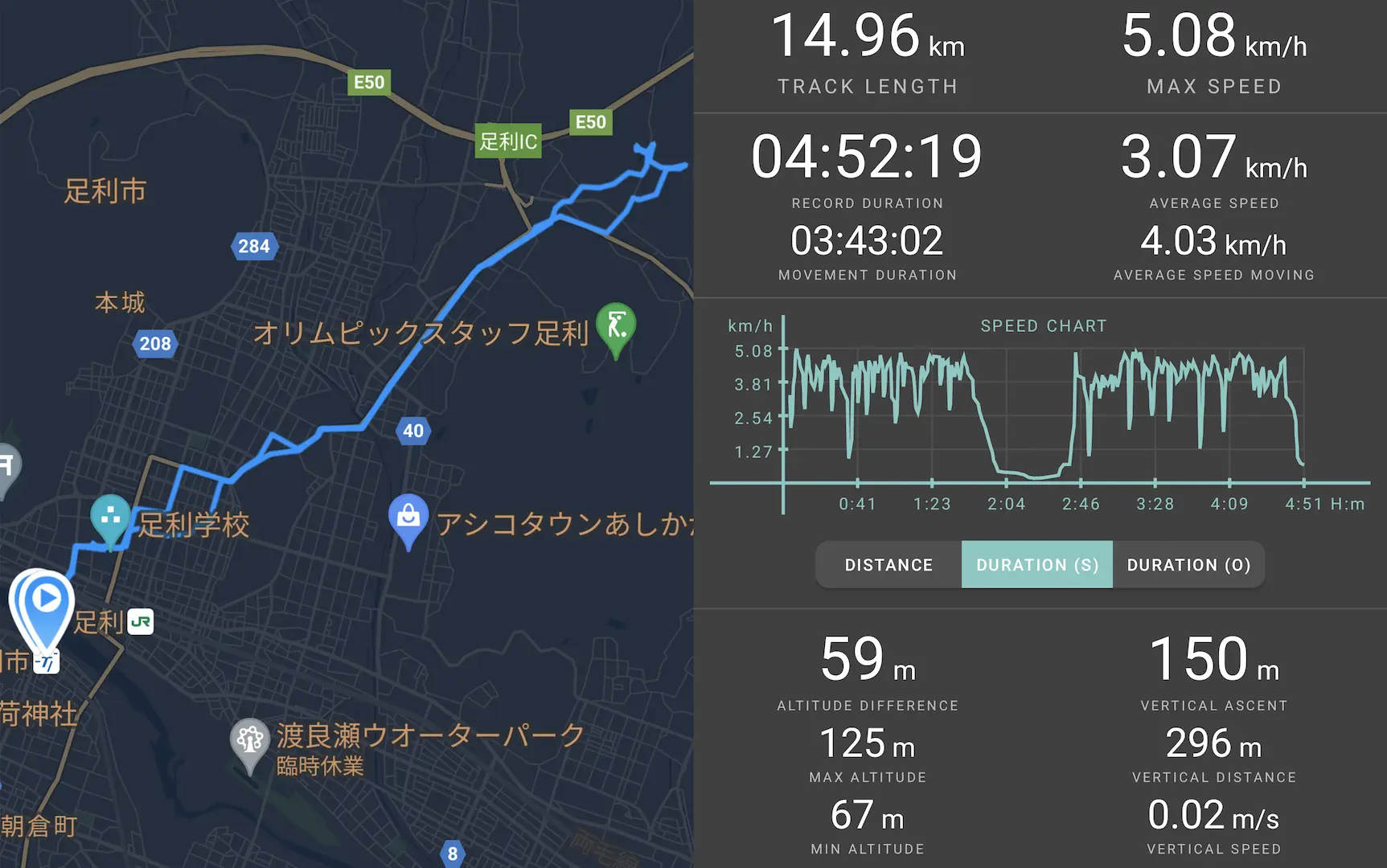Open the Ashico Town shopping pin
The height and width of the screenshot is (868, 1387).
pyautogui.click(x=408, y=518)
